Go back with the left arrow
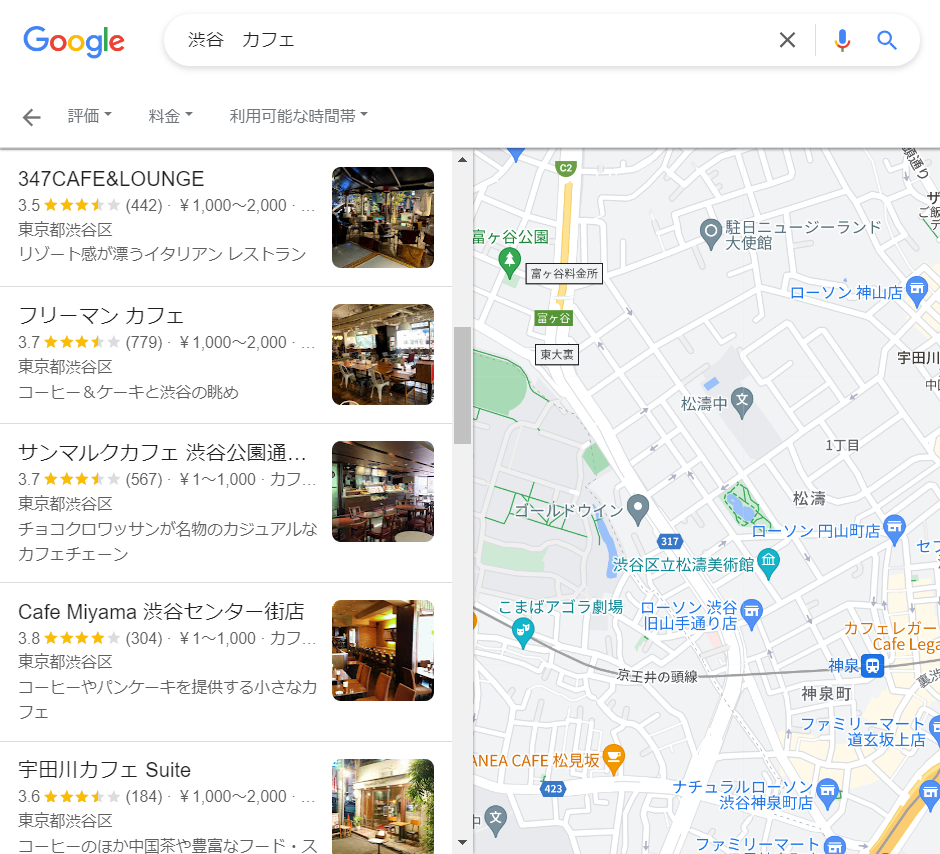940x854 pixels. point(32,117)
